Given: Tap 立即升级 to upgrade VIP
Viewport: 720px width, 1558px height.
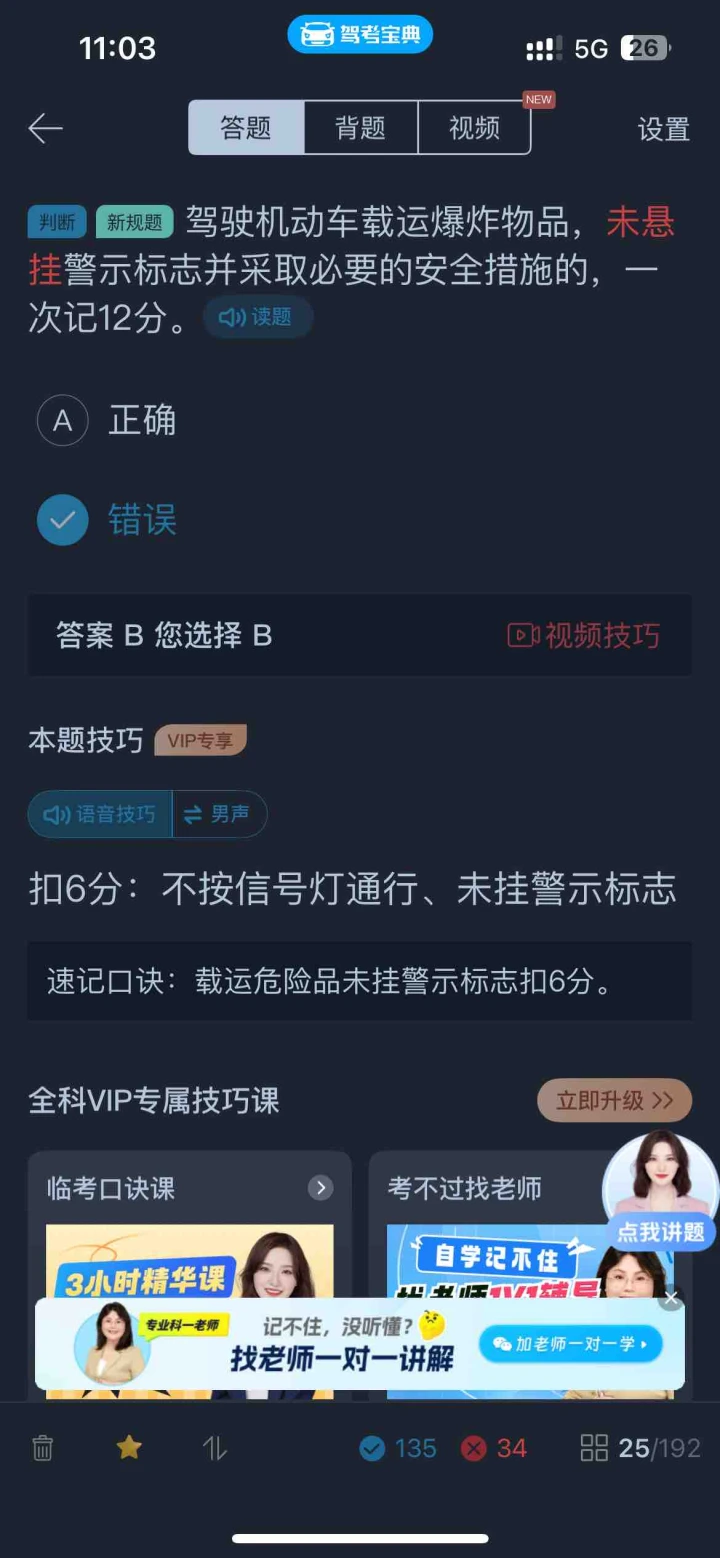Looking at the screenshot, I should pos(614,1101).
